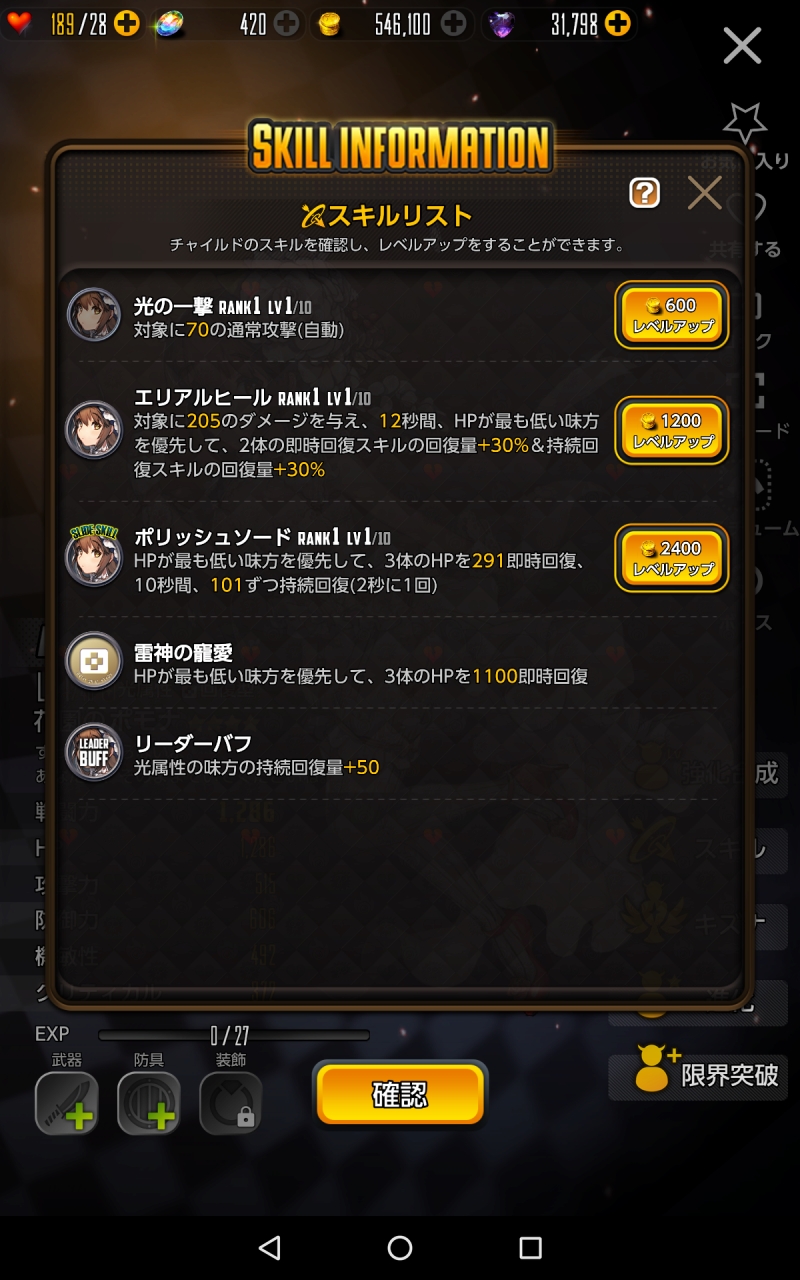Go to the Android home screen
This screenshot has width=800, height=1280.
pyautogui.click(x=400, y=1247)
